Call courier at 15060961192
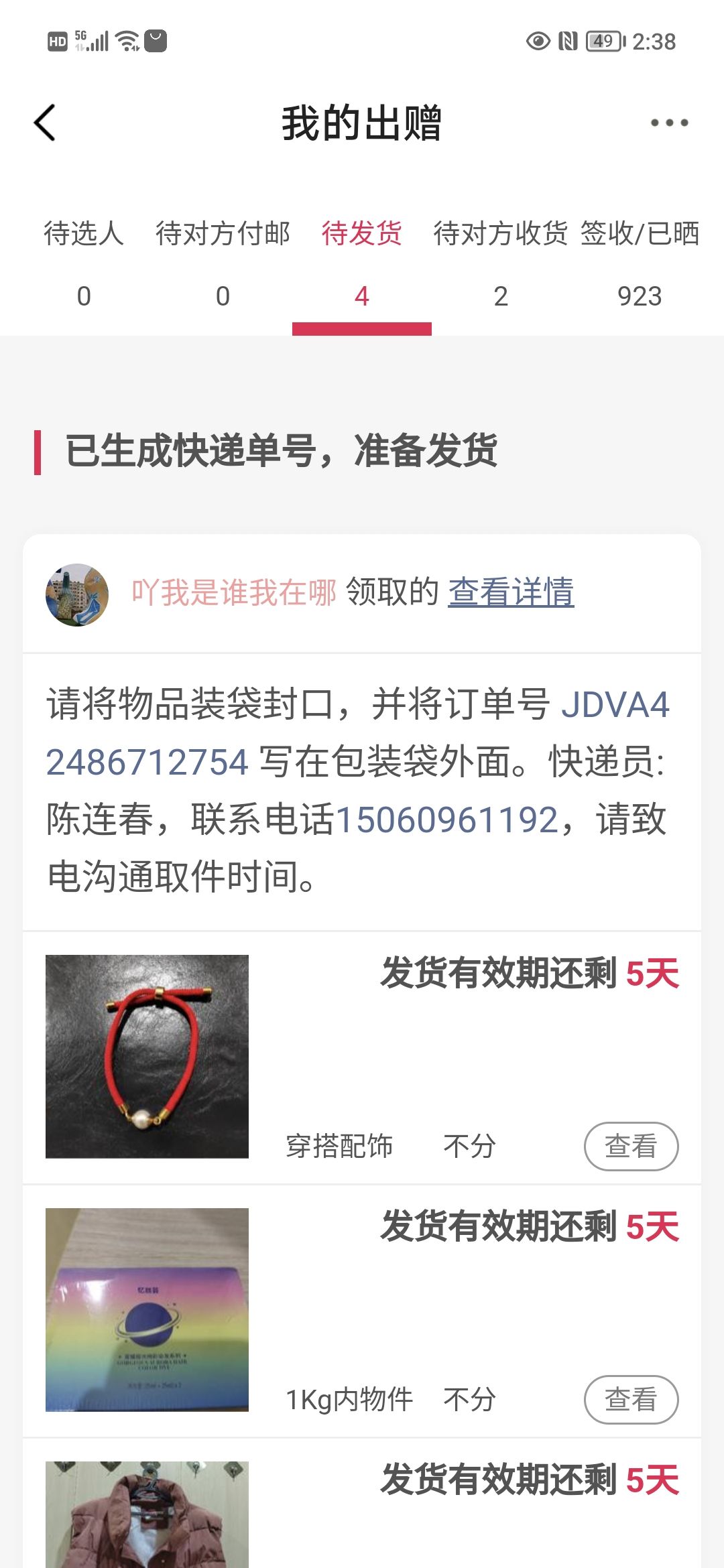The image size is (724, 1568). (x=446, y=820)
